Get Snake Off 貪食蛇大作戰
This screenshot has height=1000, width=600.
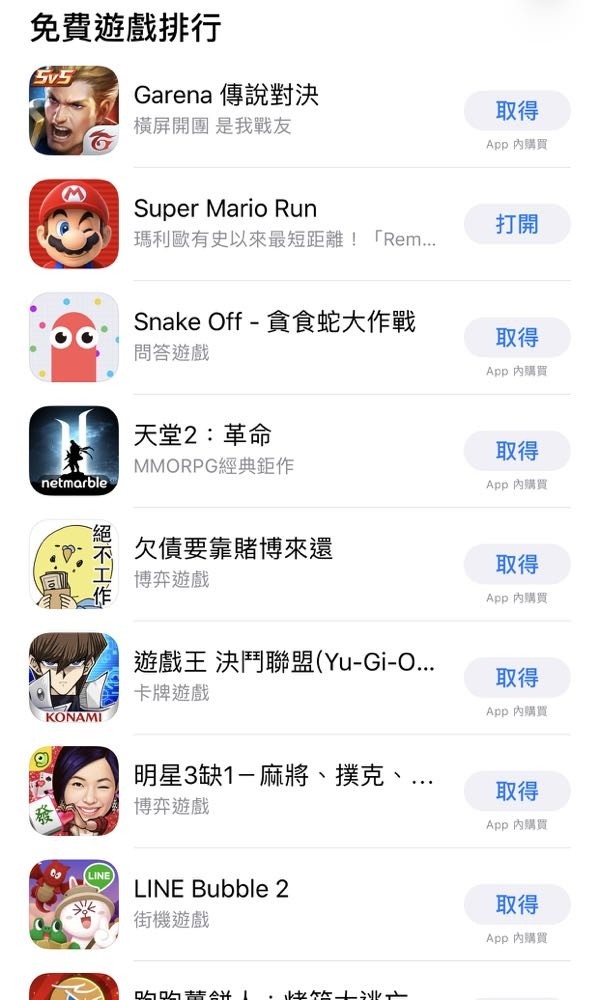(x=517, y=338)
